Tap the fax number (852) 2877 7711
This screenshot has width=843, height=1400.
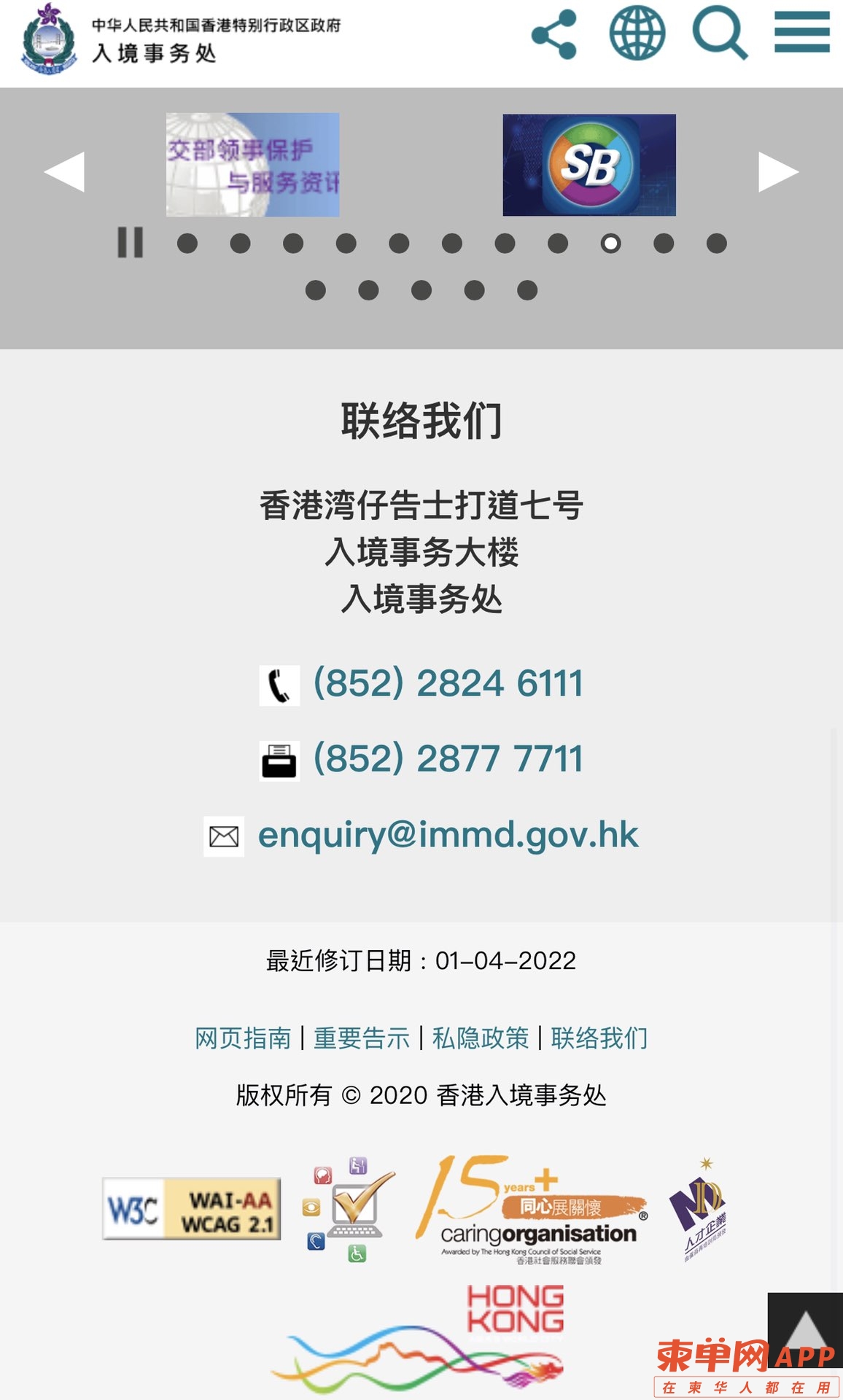[x=448, y=759]
